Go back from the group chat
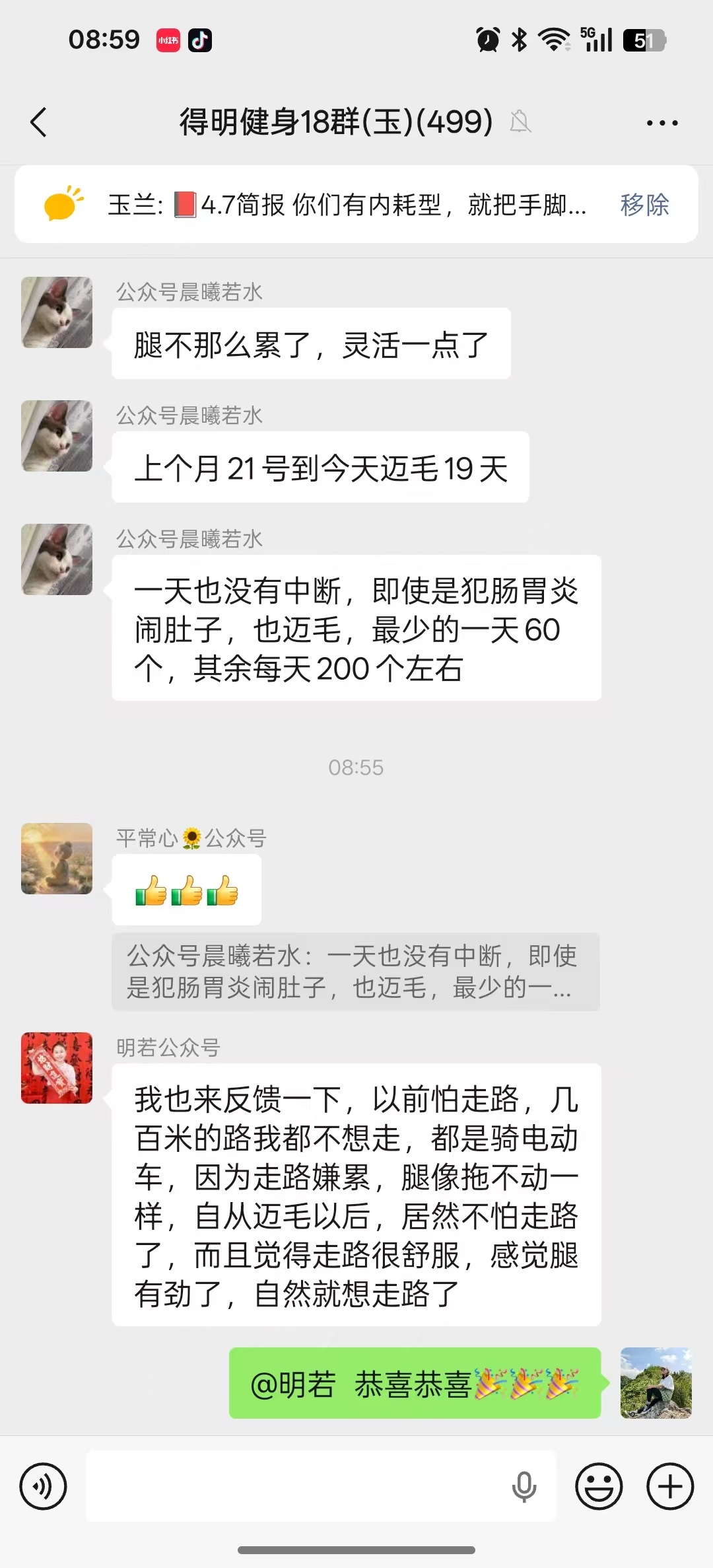The image size is (713, 1568). coord(39,123)
